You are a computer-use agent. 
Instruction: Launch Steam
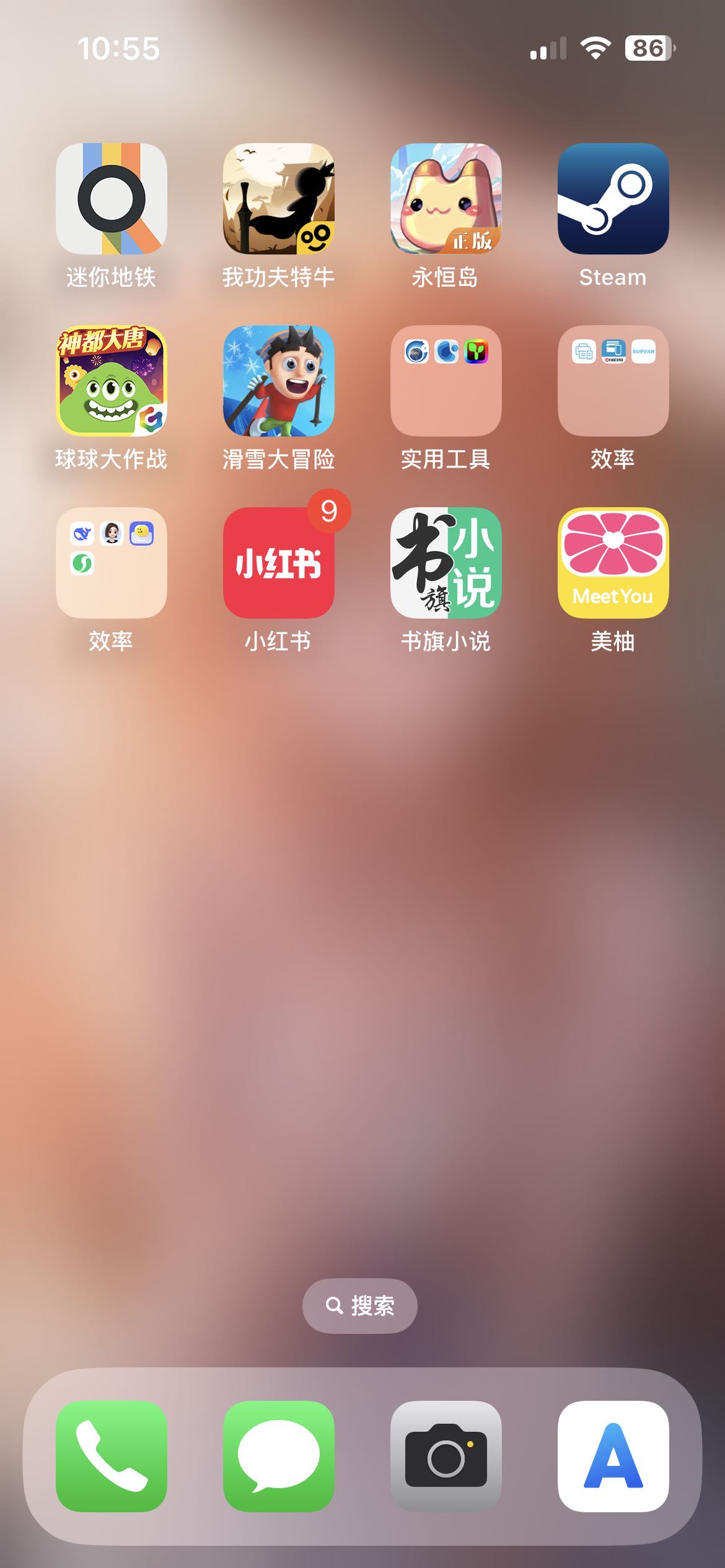(613, 199)
